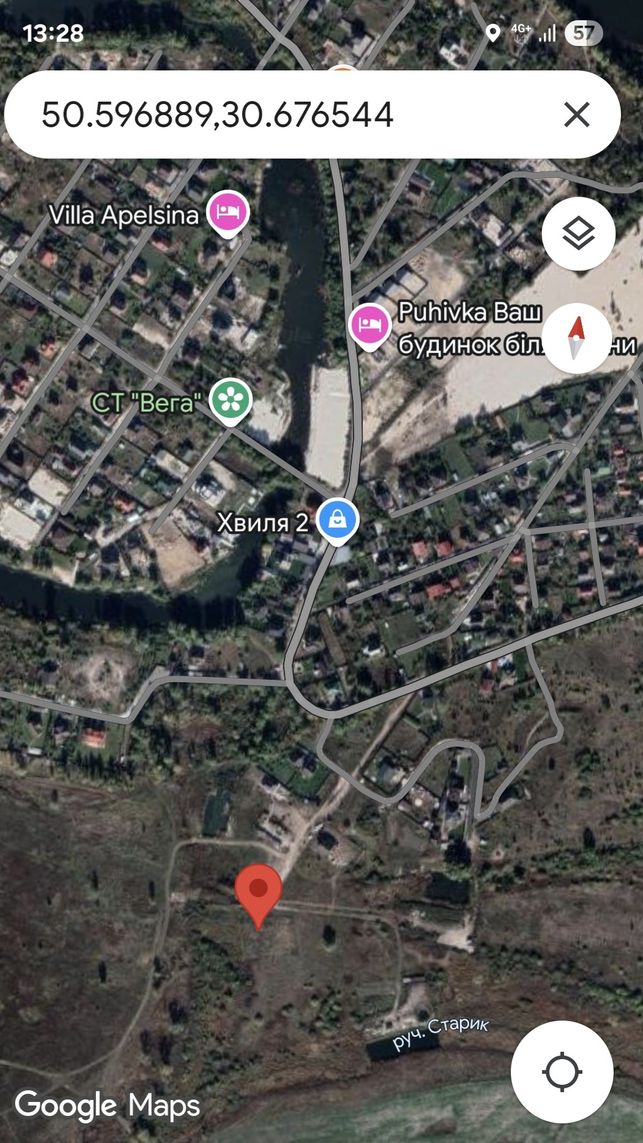Viewport: 643px width, 1143px height.
Task: Tap the Хвиля 2 shop marker
Action: click(x=338, y=520)
